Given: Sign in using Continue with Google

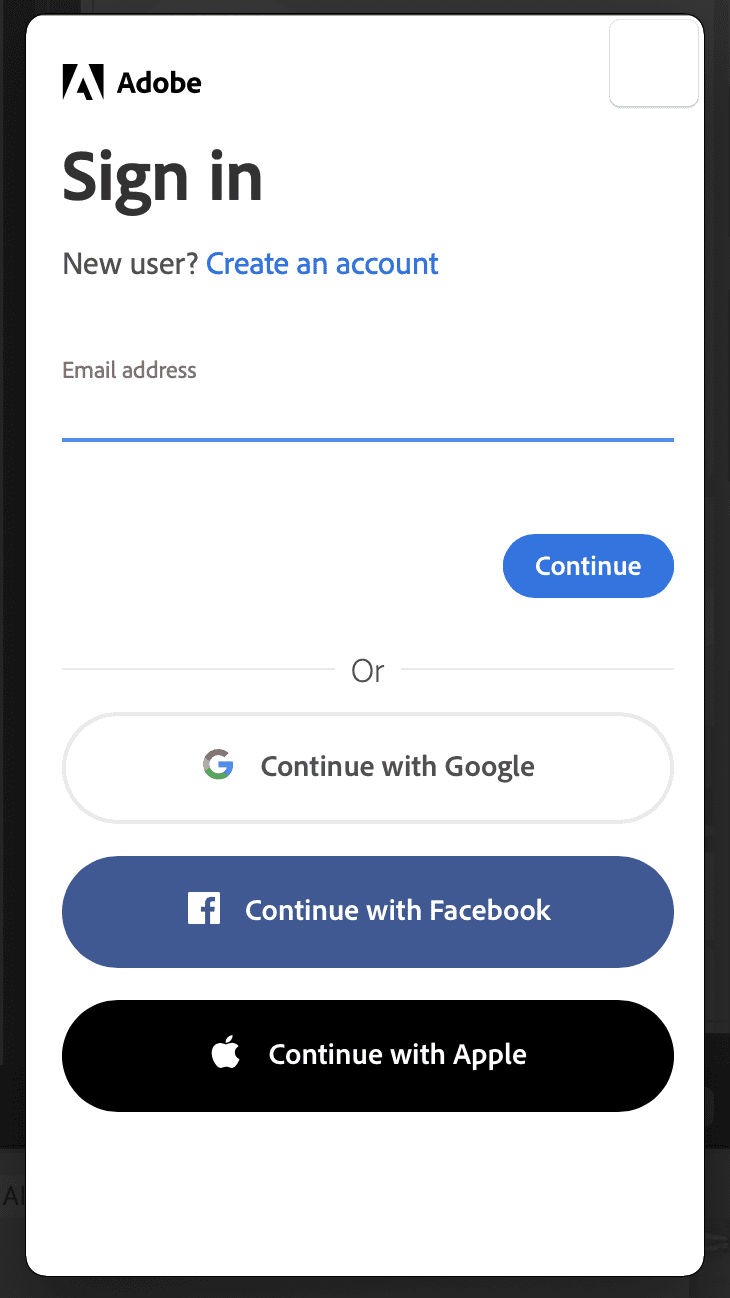Looking at the screenshot, I should coord(368,767).
